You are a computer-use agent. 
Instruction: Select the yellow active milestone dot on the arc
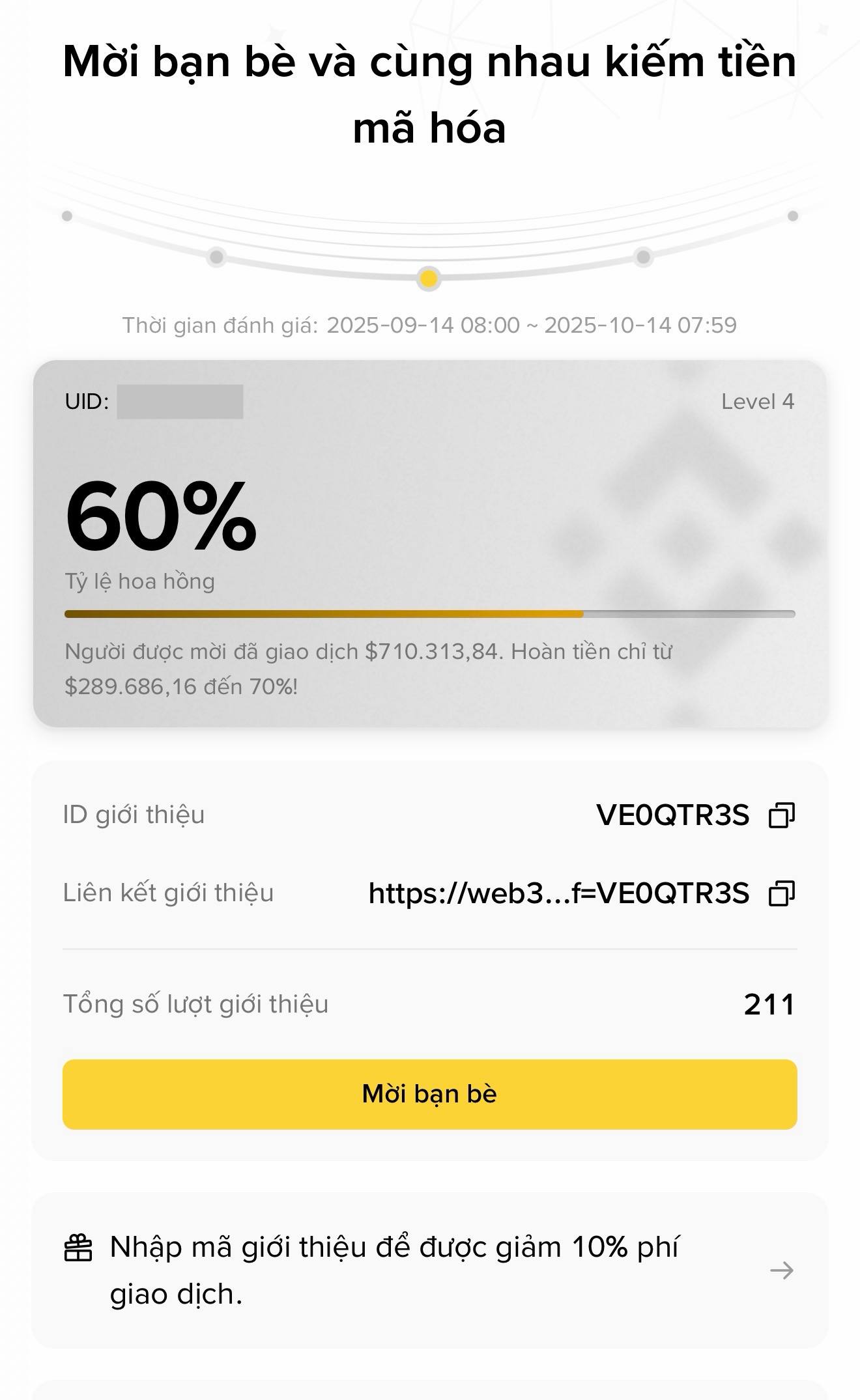pos(429,278)
